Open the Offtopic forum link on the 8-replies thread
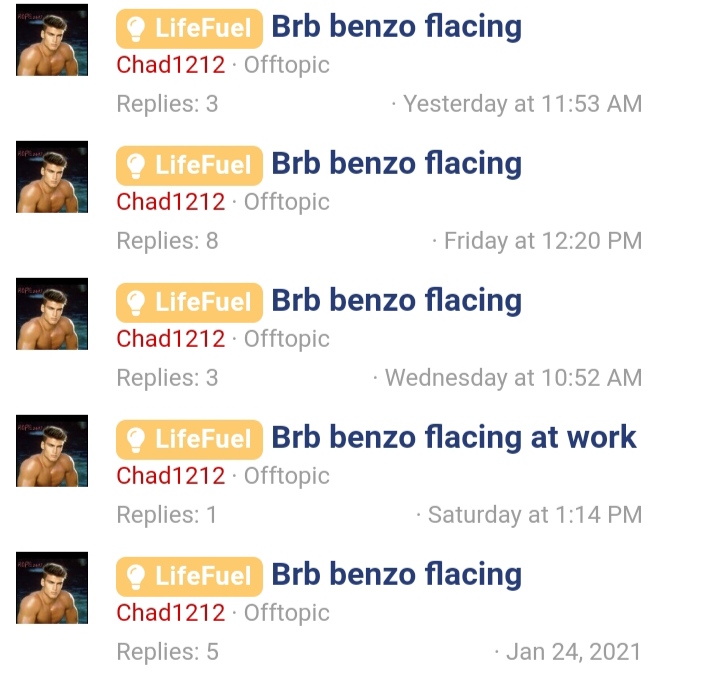720x697 pixels. coord(286,202)
